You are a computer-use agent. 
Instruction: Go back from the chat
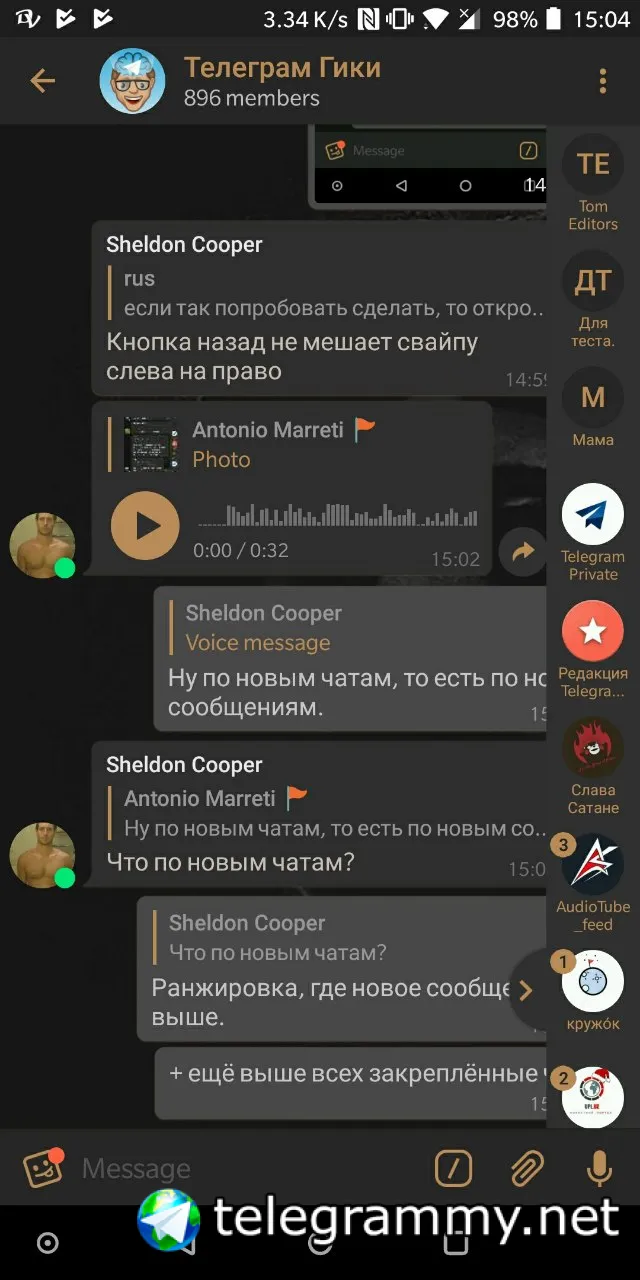pos(42,81)
